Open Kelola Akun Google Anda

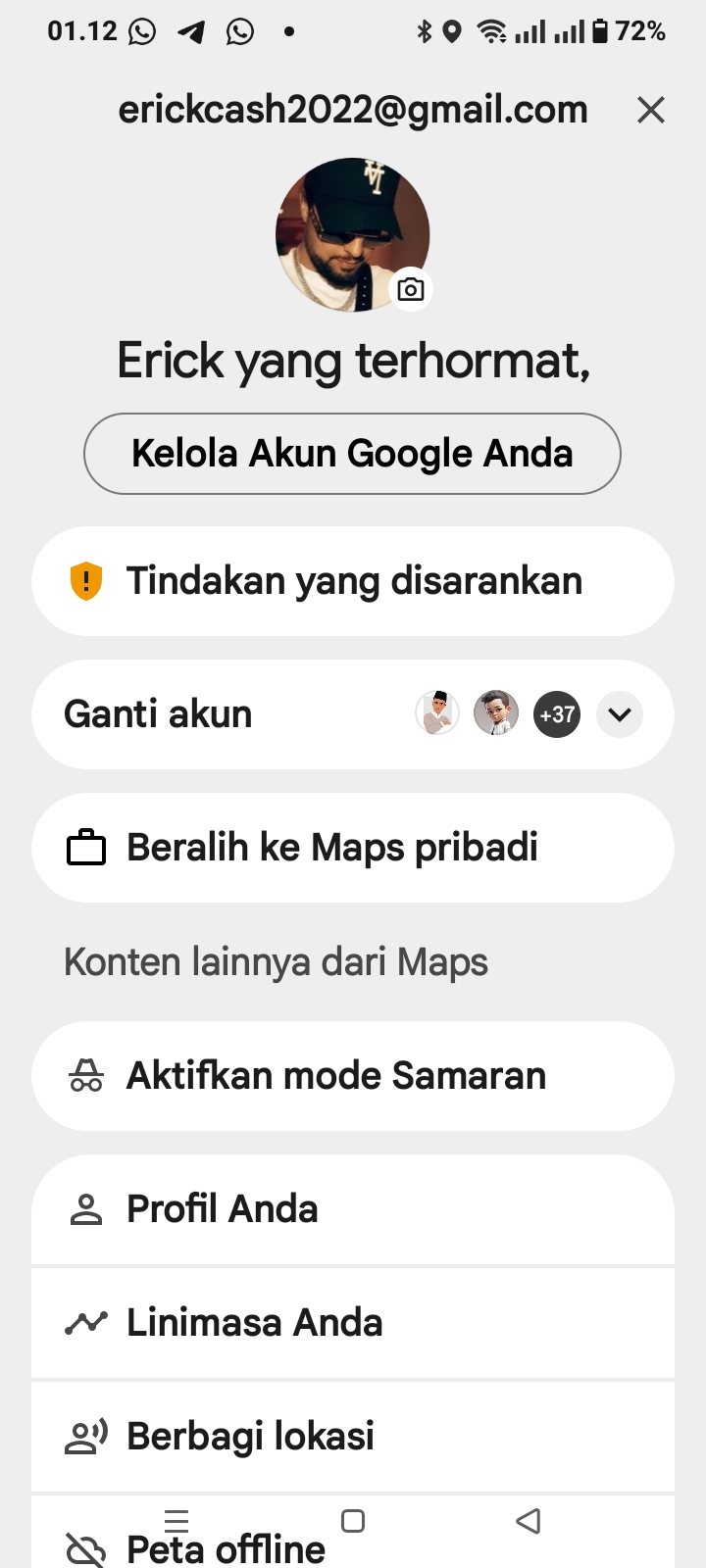(352, 454)
